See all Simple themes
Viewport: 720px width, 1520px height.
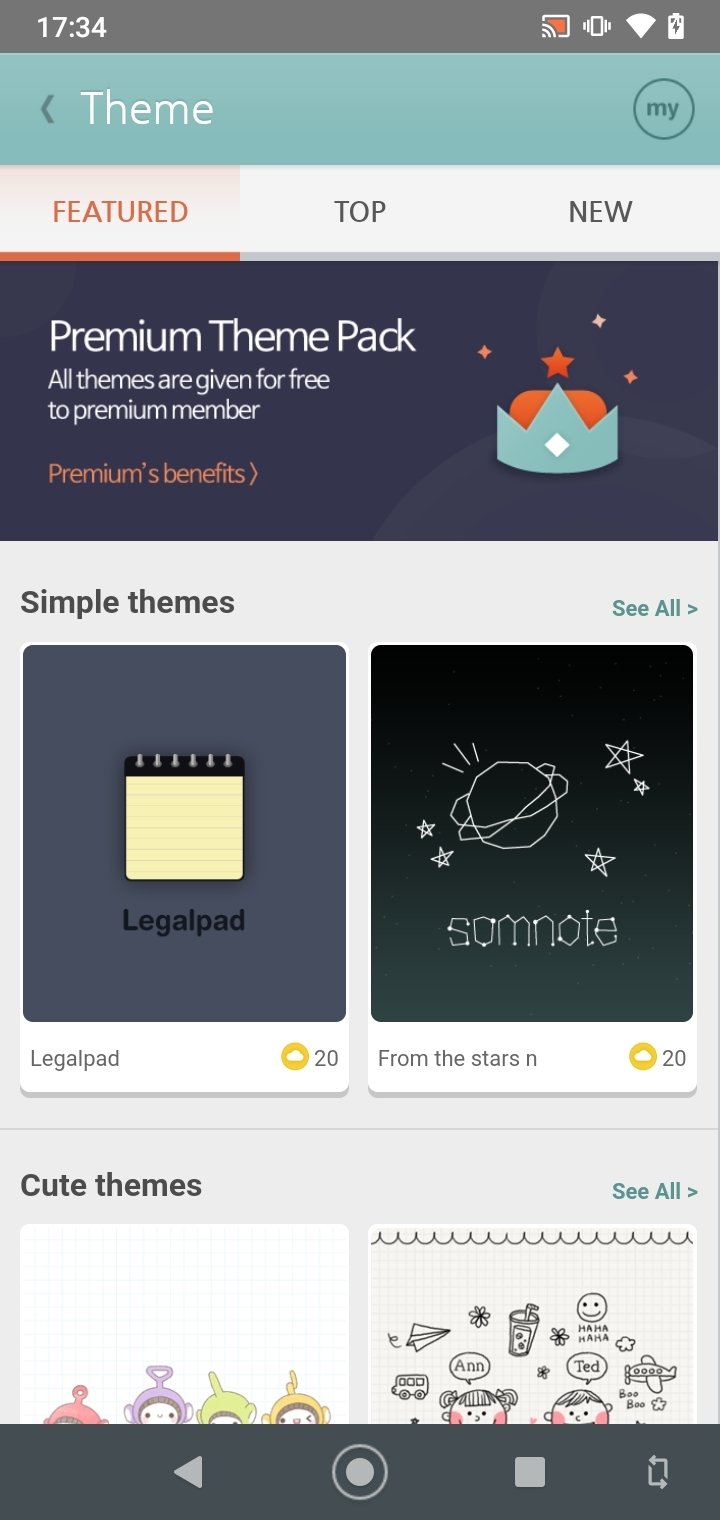(x=654, y=608)
